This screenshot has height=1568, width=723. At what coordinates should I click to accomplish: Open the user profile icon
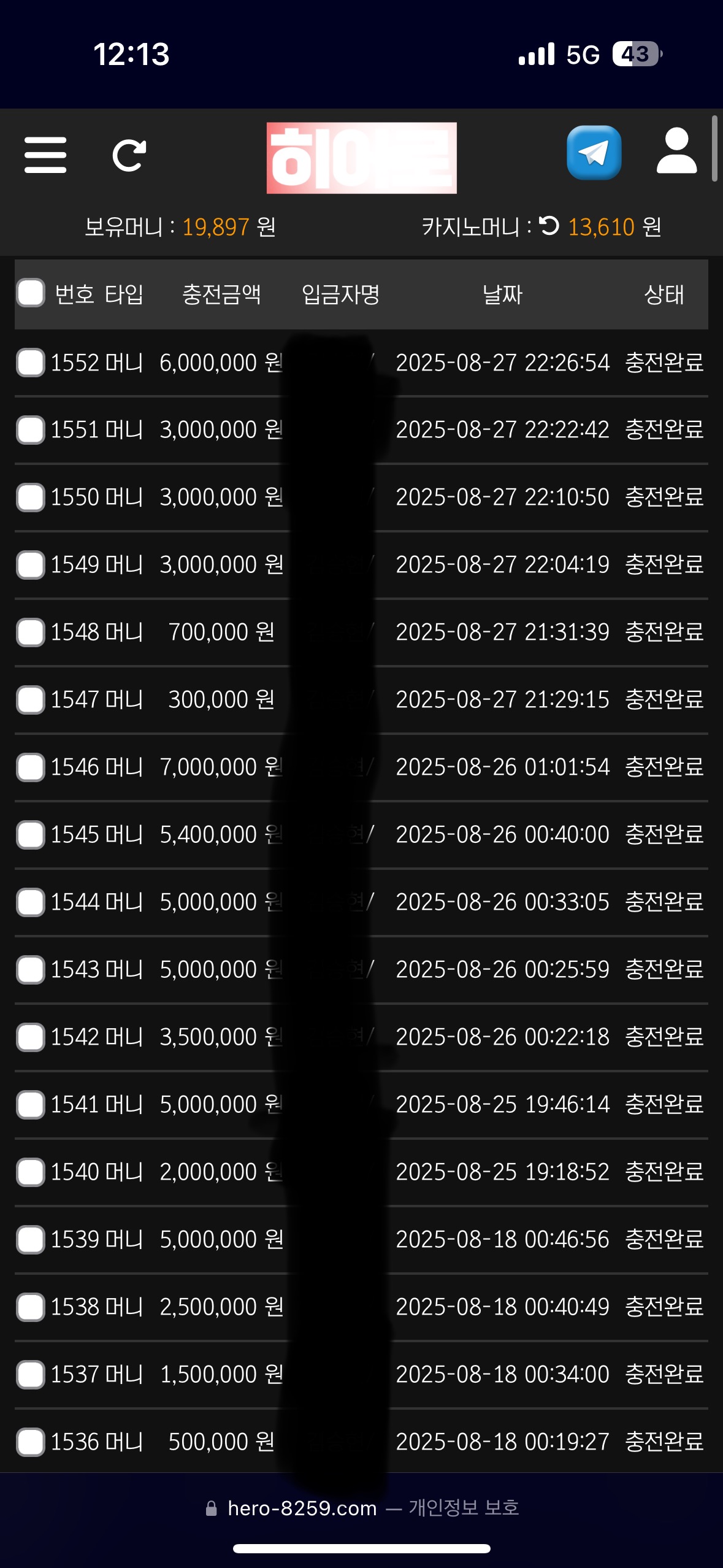pos(676,152)
